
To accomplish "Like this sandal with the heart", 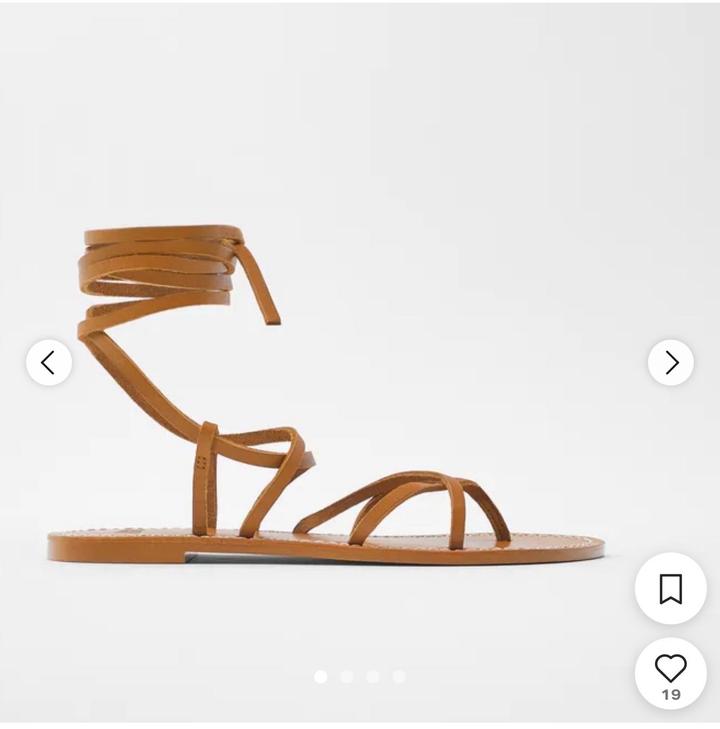I will [670, 668].
